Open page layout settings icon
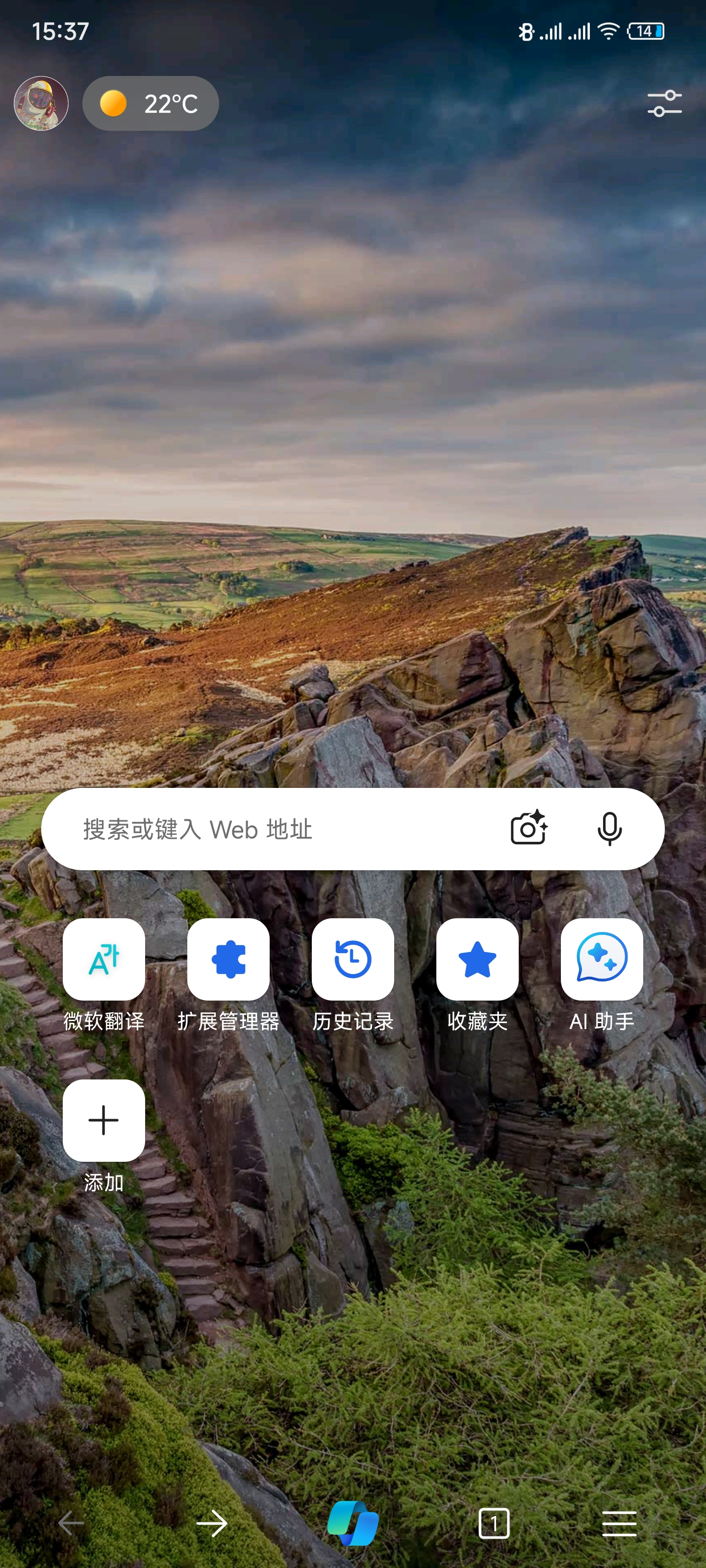The width and height of the screenshot is (706, 1568). click(x=664, y=103)
